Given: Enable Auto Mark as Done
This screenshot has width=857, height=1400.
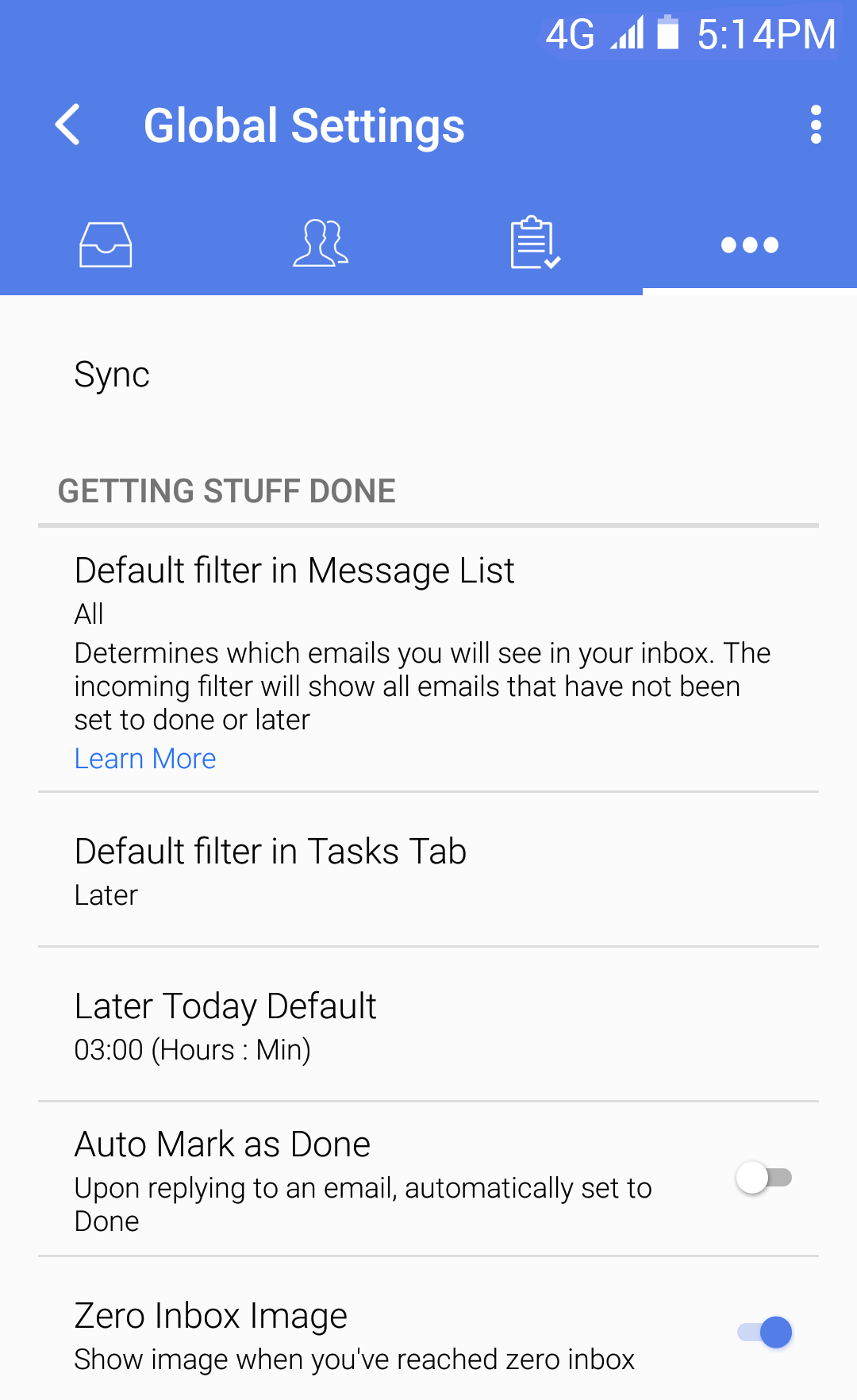Looking at the screenshot, I should (763, 1178).
